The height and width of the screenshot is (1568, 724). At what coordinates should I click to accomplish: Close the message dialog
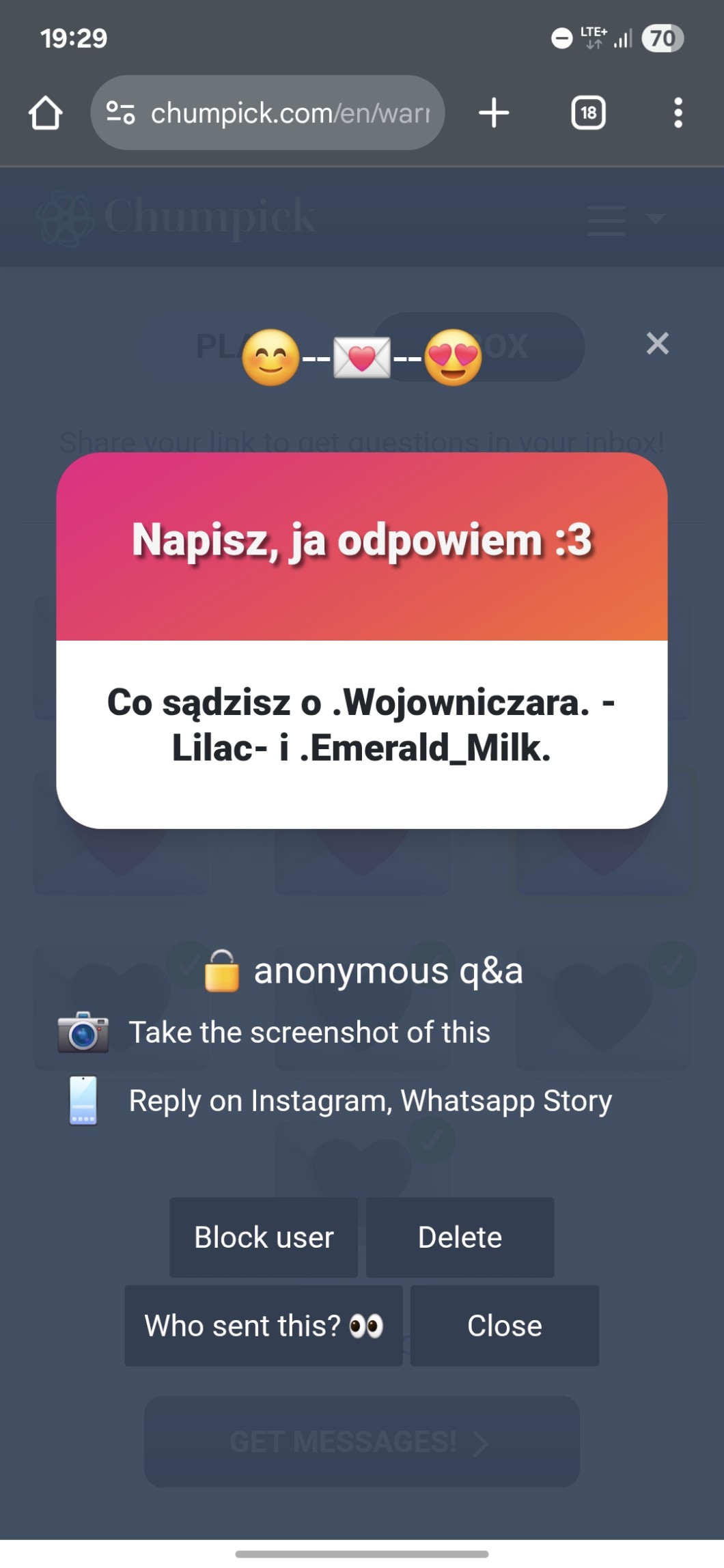pyautogui.click(x=504, y=1326)
